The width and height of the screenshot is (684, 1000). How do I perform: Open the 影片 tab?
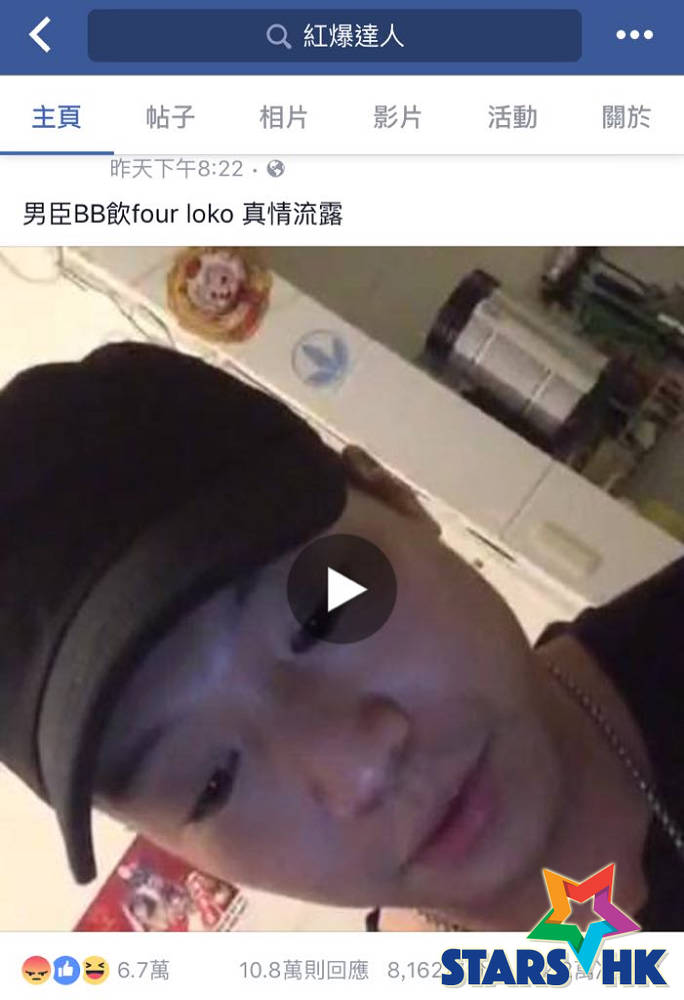[398, 118]
